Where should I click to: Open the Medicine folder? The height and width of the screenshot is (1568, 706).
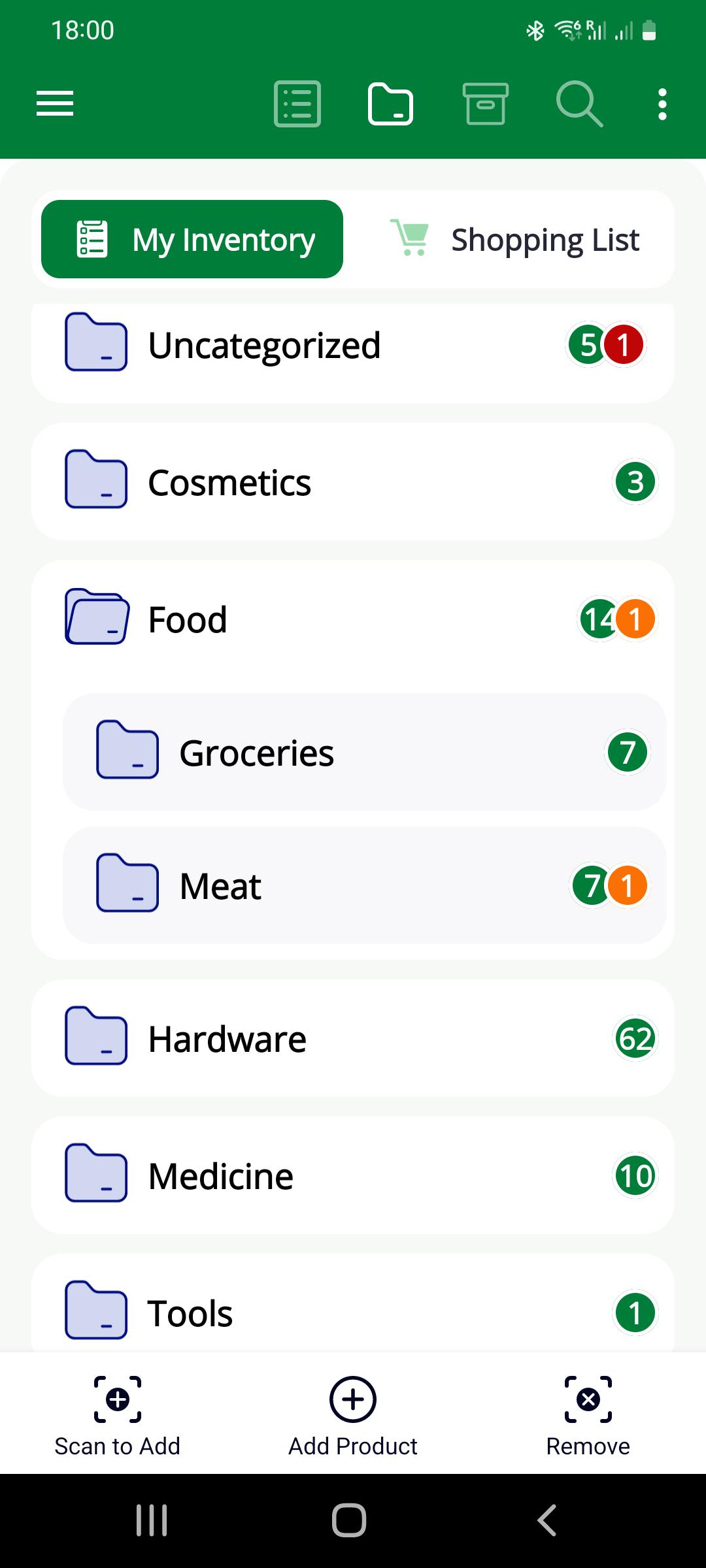tap(353, 1175)
